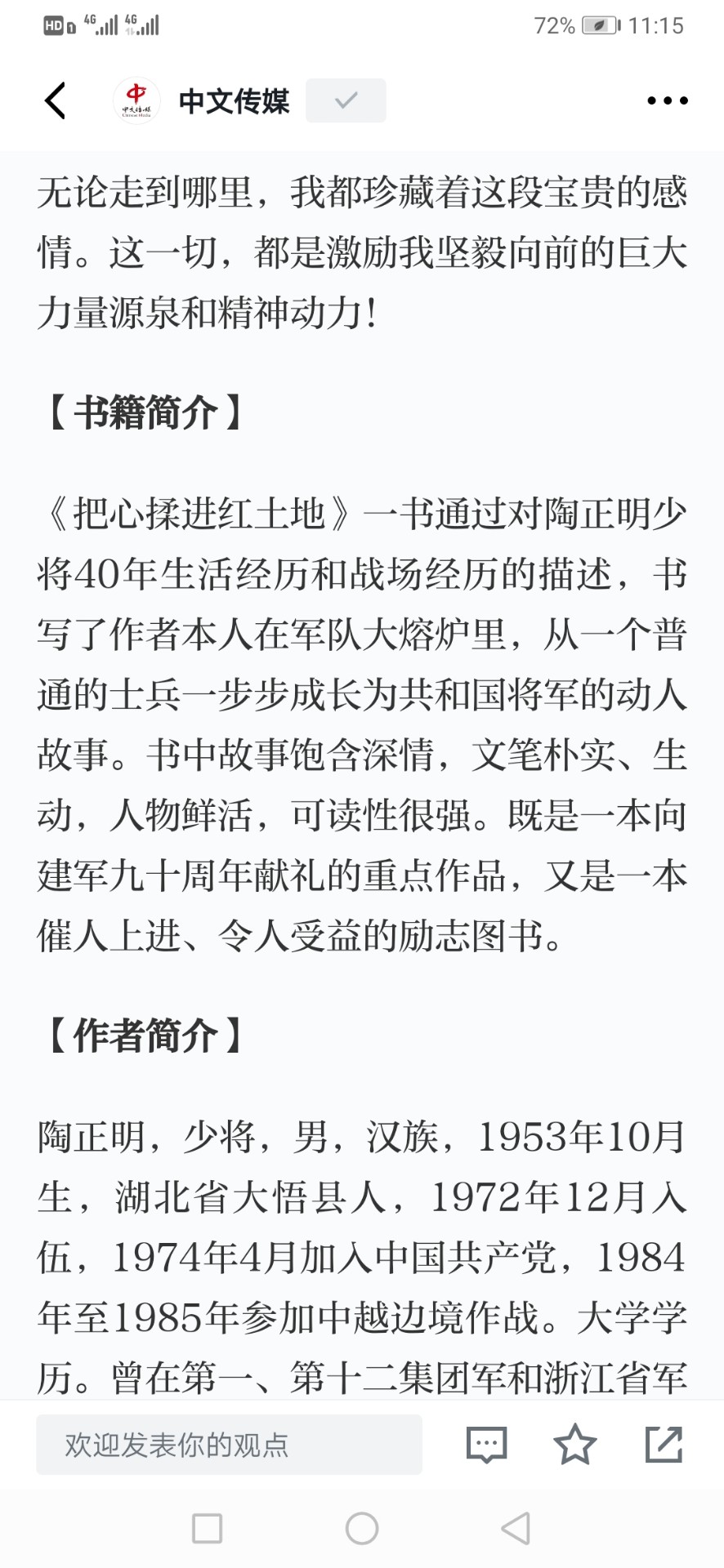Favorite this article with the star
The height and width of the screenshot is (1568, 724).
575,1444
